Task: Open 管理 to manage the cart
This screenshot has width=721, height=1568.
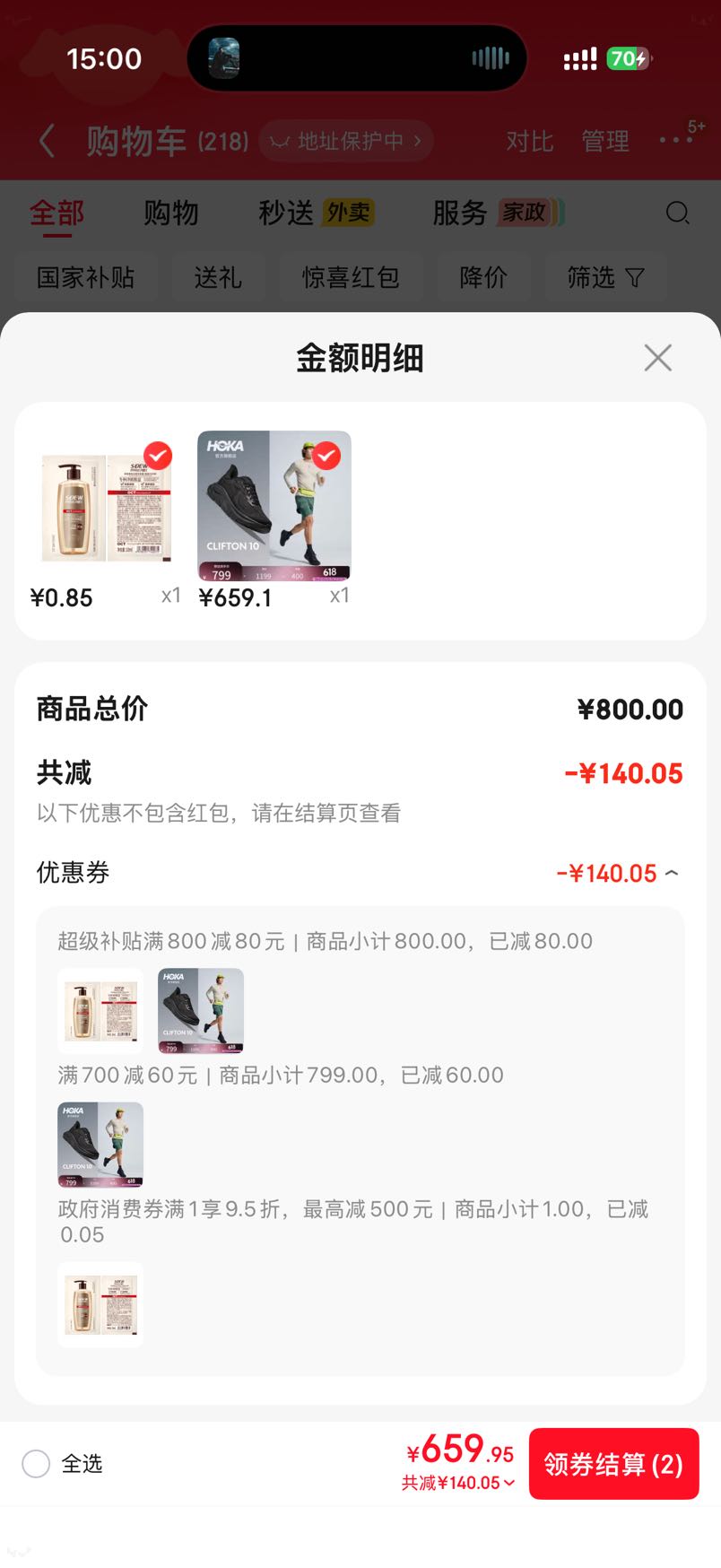Action: tap(605, 141)
